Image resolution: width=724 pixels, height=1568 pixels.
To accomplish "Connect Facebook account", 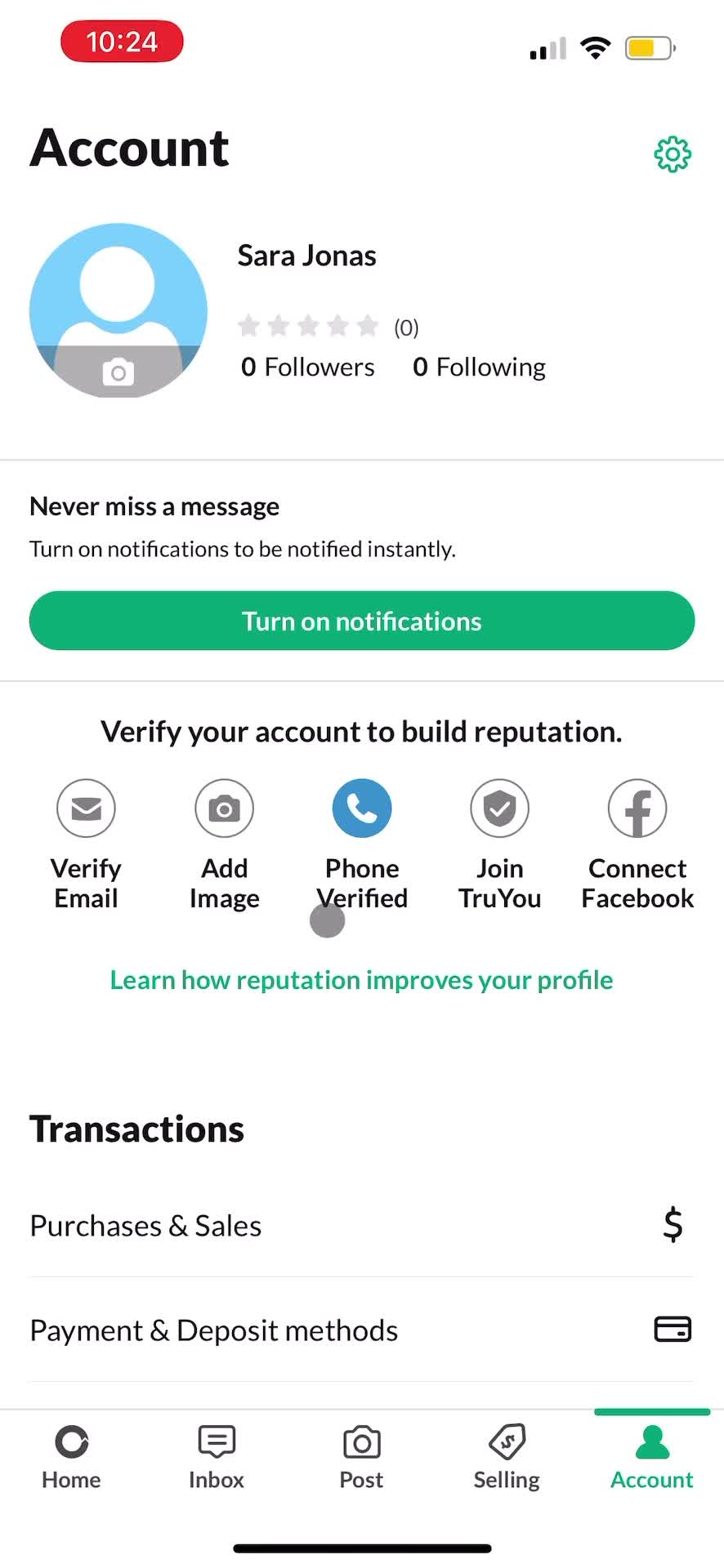I will (x=637, y=843).
